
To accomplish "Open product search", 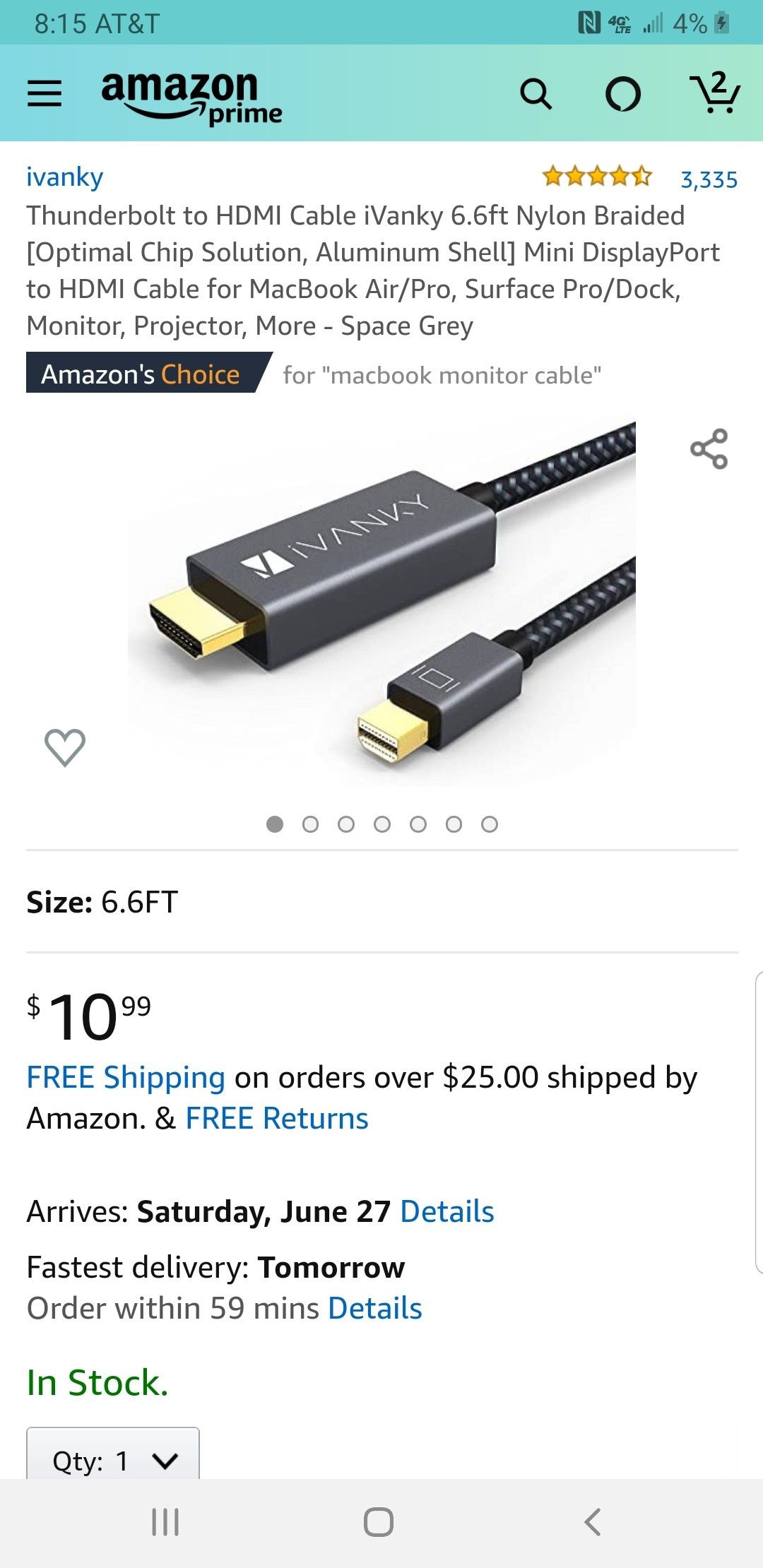I will [x=536, y=93].
